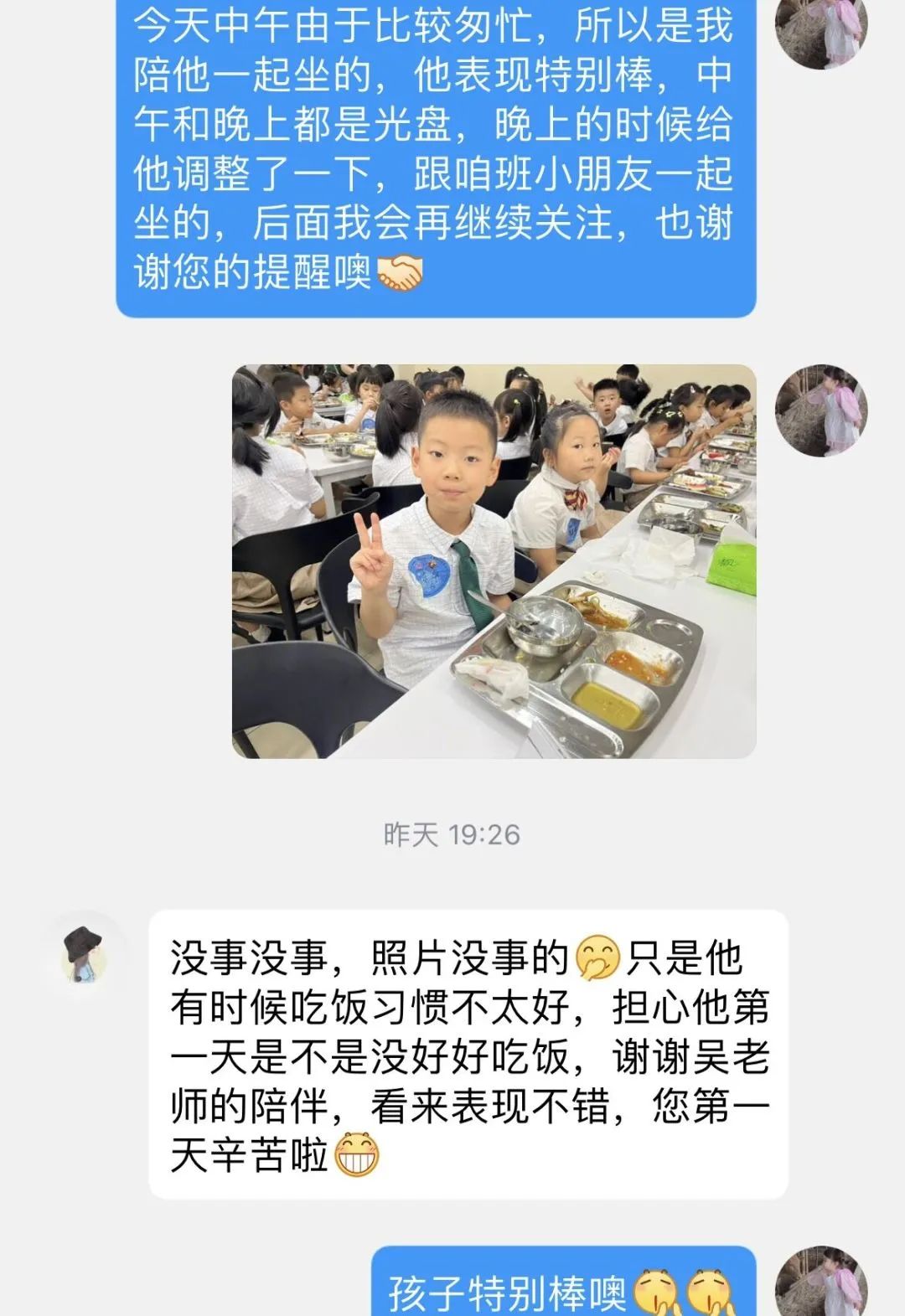Open the teacher's avatar next to the photo message
The width and height of the screenshot is (905, 1316).
pyautogui.click(x=820, y=410)
